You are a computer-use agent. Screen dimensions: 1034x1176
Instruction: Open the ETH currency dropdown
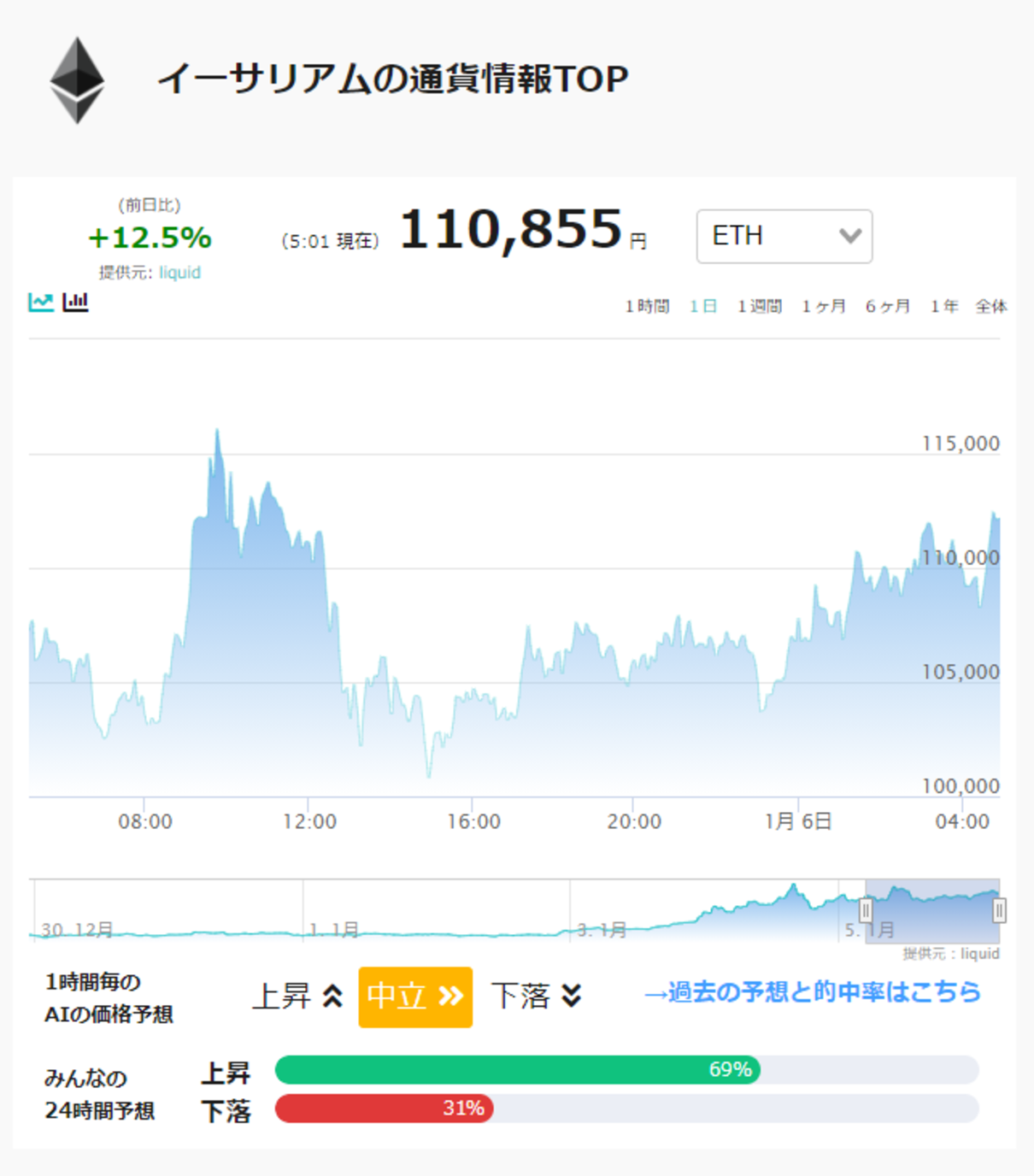[784, 236]
